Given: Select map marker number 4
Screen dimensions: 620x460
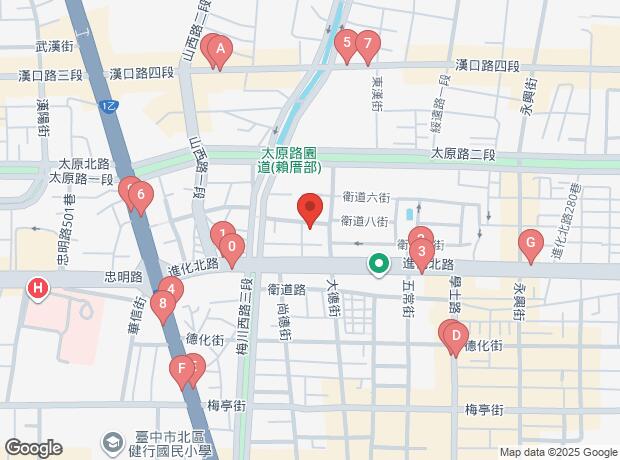Looking at the screenshot, I should point(171,292).
